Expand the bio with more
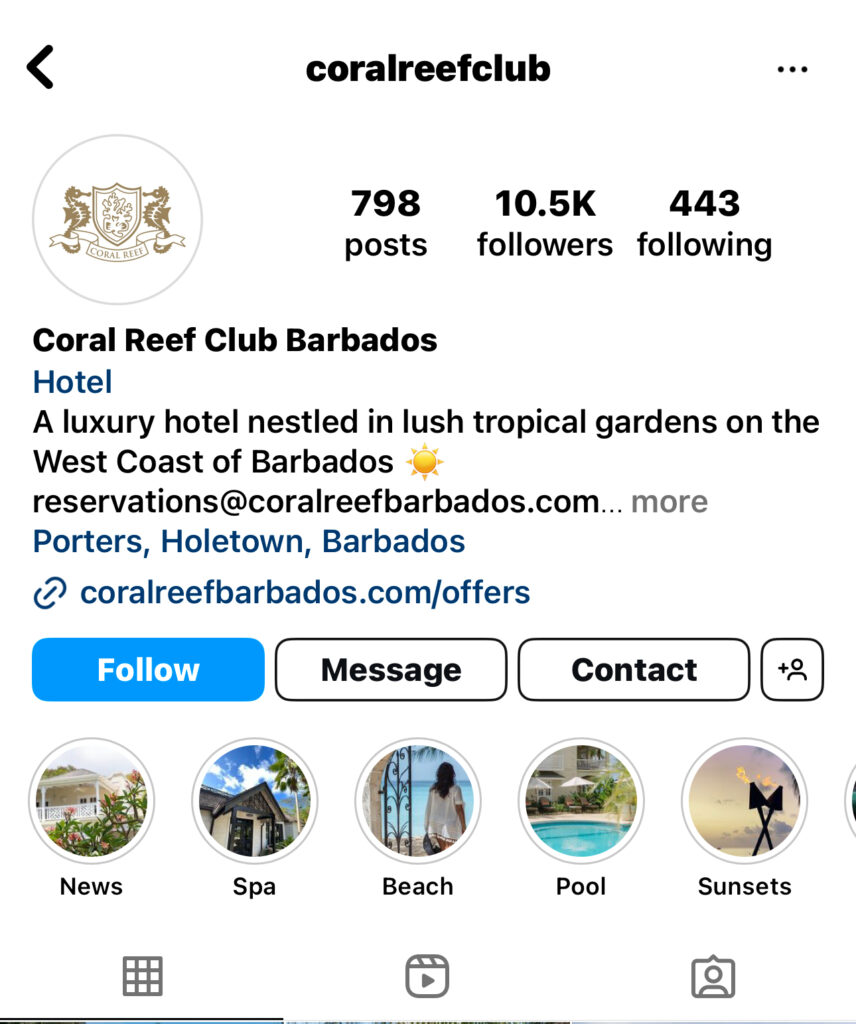Screen dimensions: 856x1024 tap(669, 501)
